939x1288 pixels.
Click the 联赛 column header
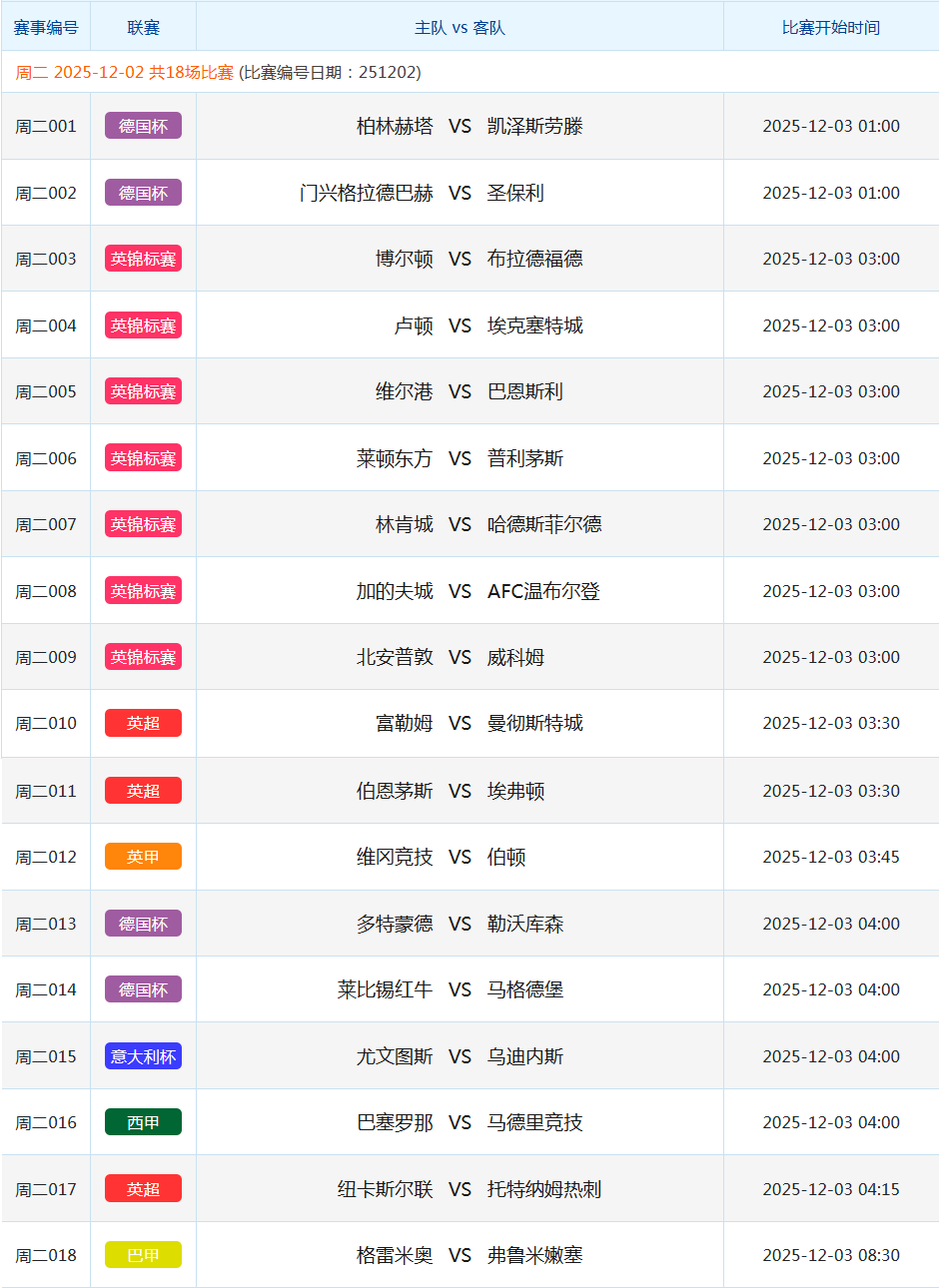click(143, 27)
